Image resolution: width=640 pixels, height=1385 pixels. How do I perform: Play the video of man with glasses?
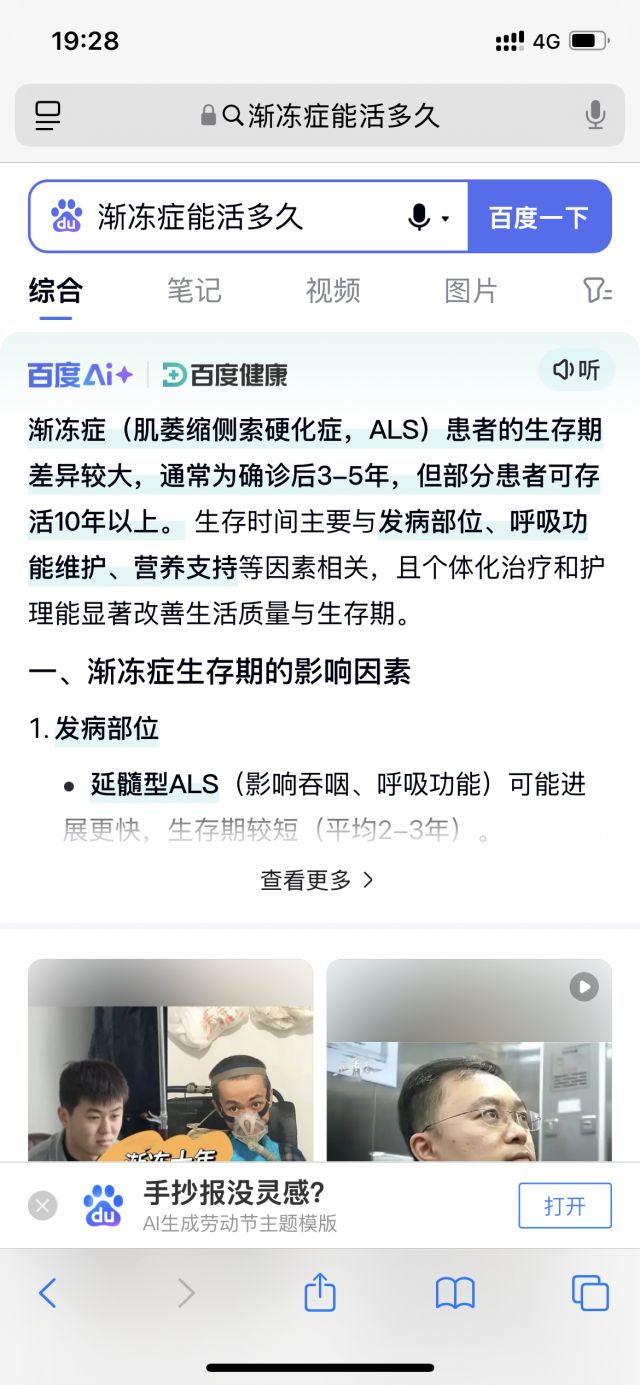[x=469, y=1060]
